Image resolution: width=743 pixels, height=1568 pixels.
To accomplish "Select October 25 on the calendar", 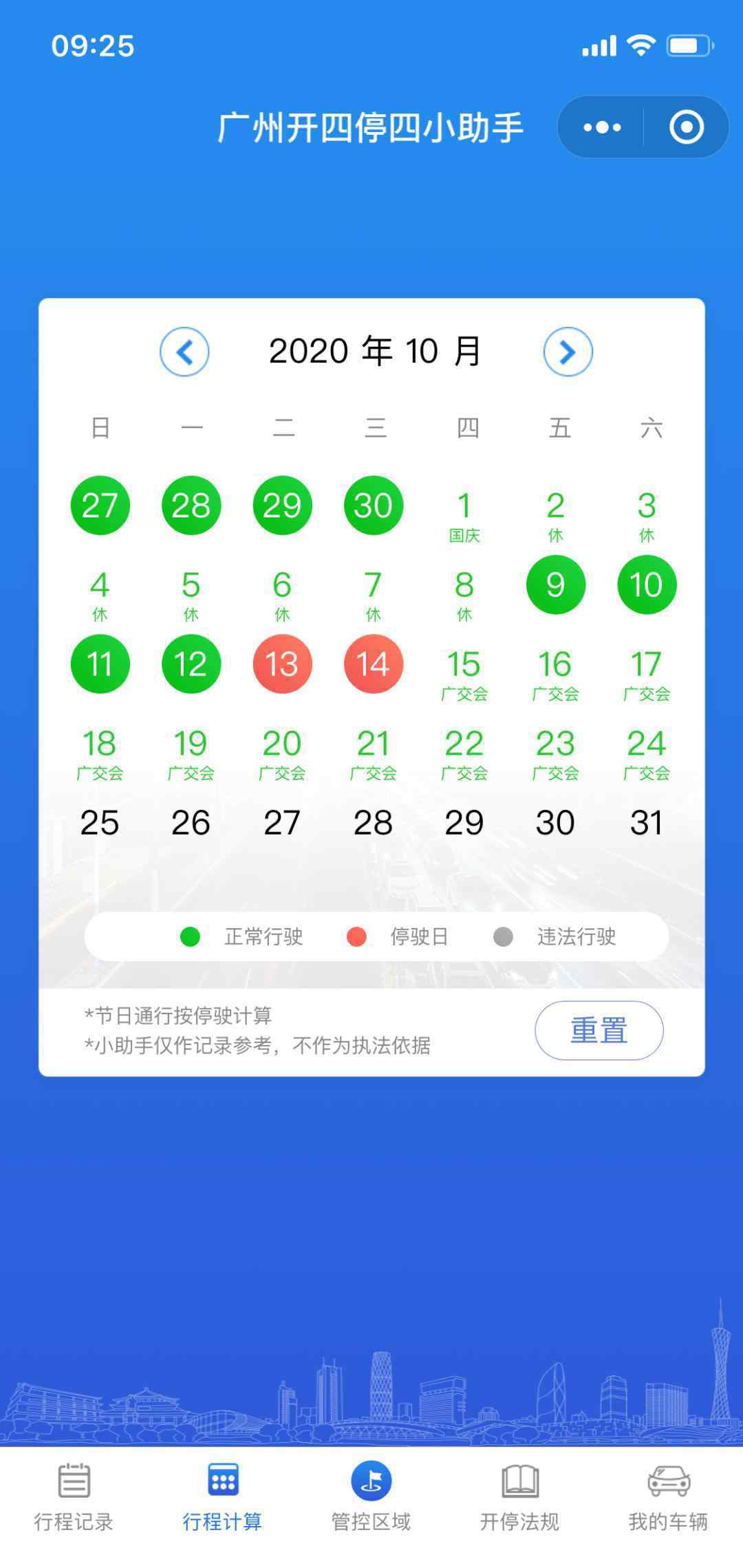I will tap(100, 823).
